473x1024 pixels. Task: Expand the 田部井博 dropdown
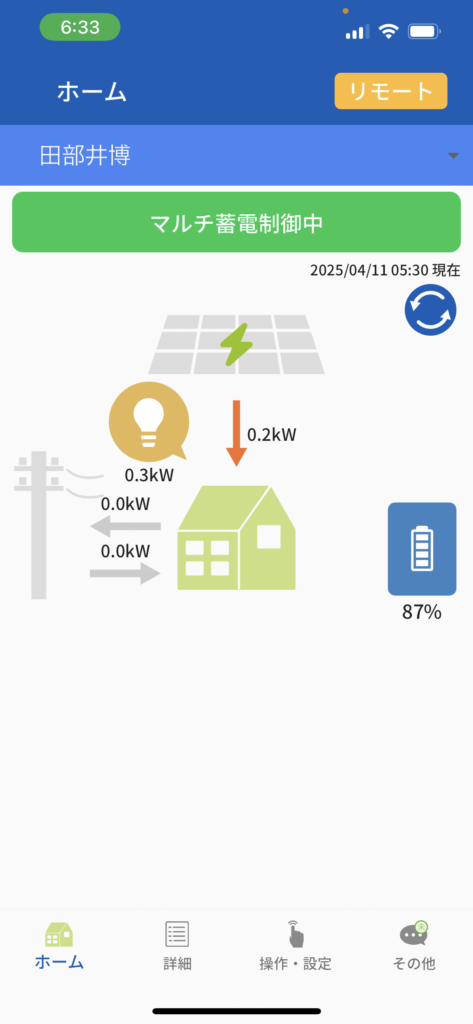point(236,155)
